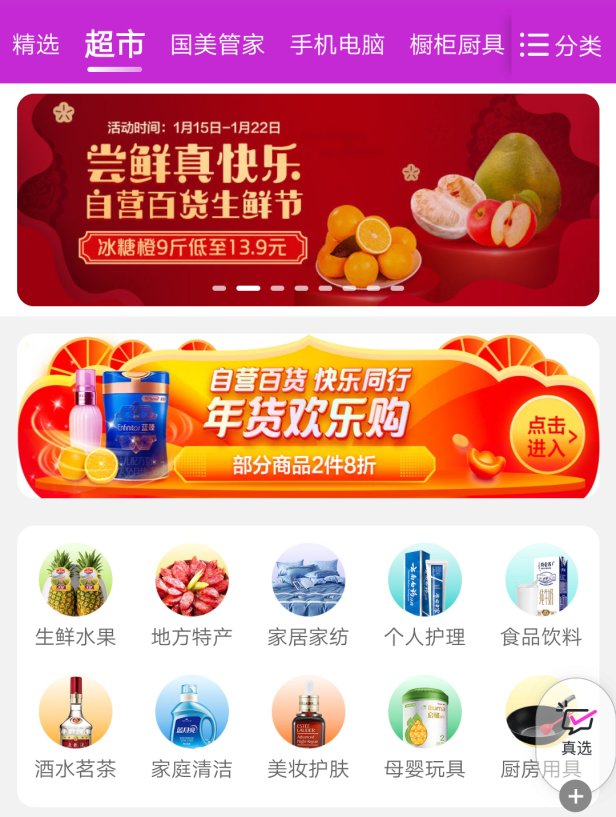This screenshot has height=817, width=616.
Task: Open the 真选 floating button
Action: (x=576, y=727)
